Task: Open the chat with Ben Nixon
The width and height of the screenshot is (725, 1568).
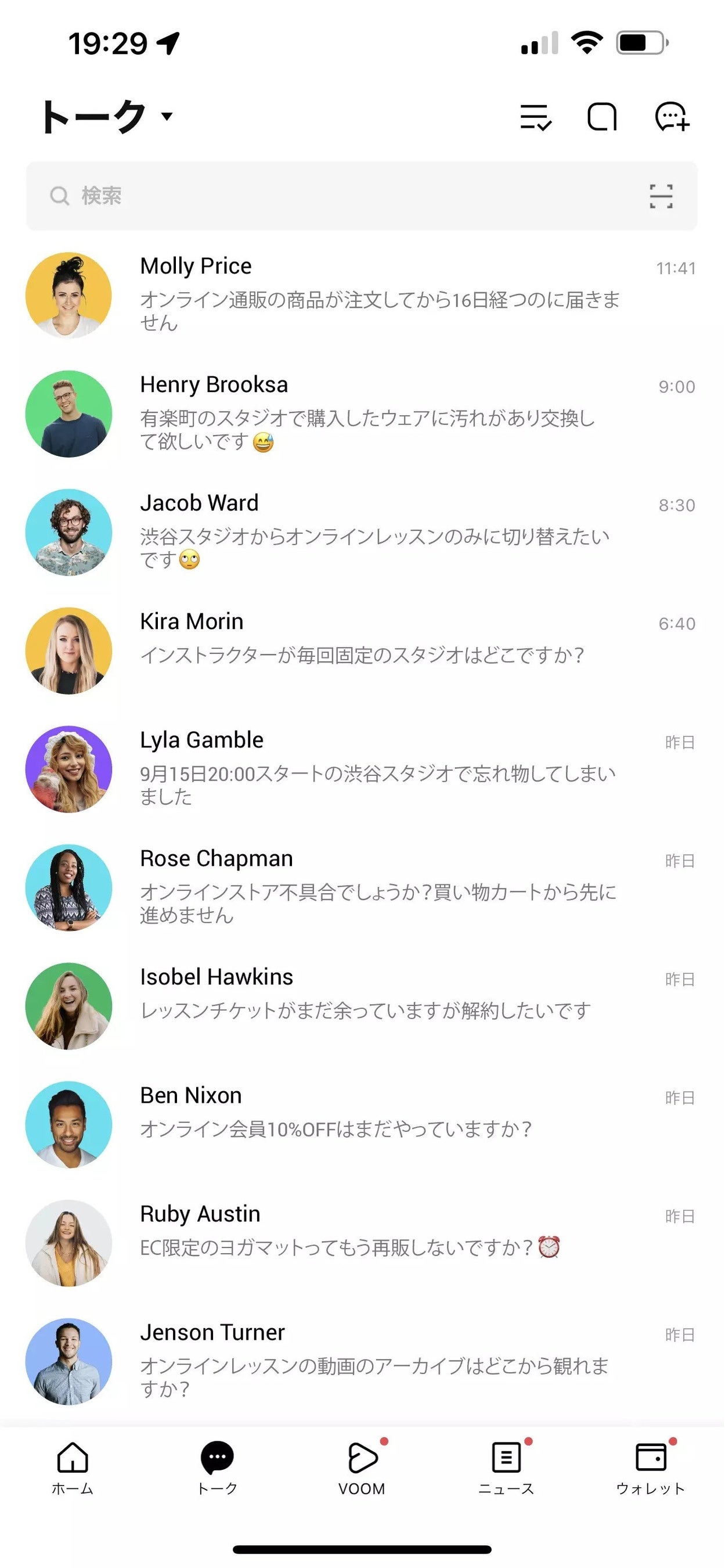Action: point(361,1125)
